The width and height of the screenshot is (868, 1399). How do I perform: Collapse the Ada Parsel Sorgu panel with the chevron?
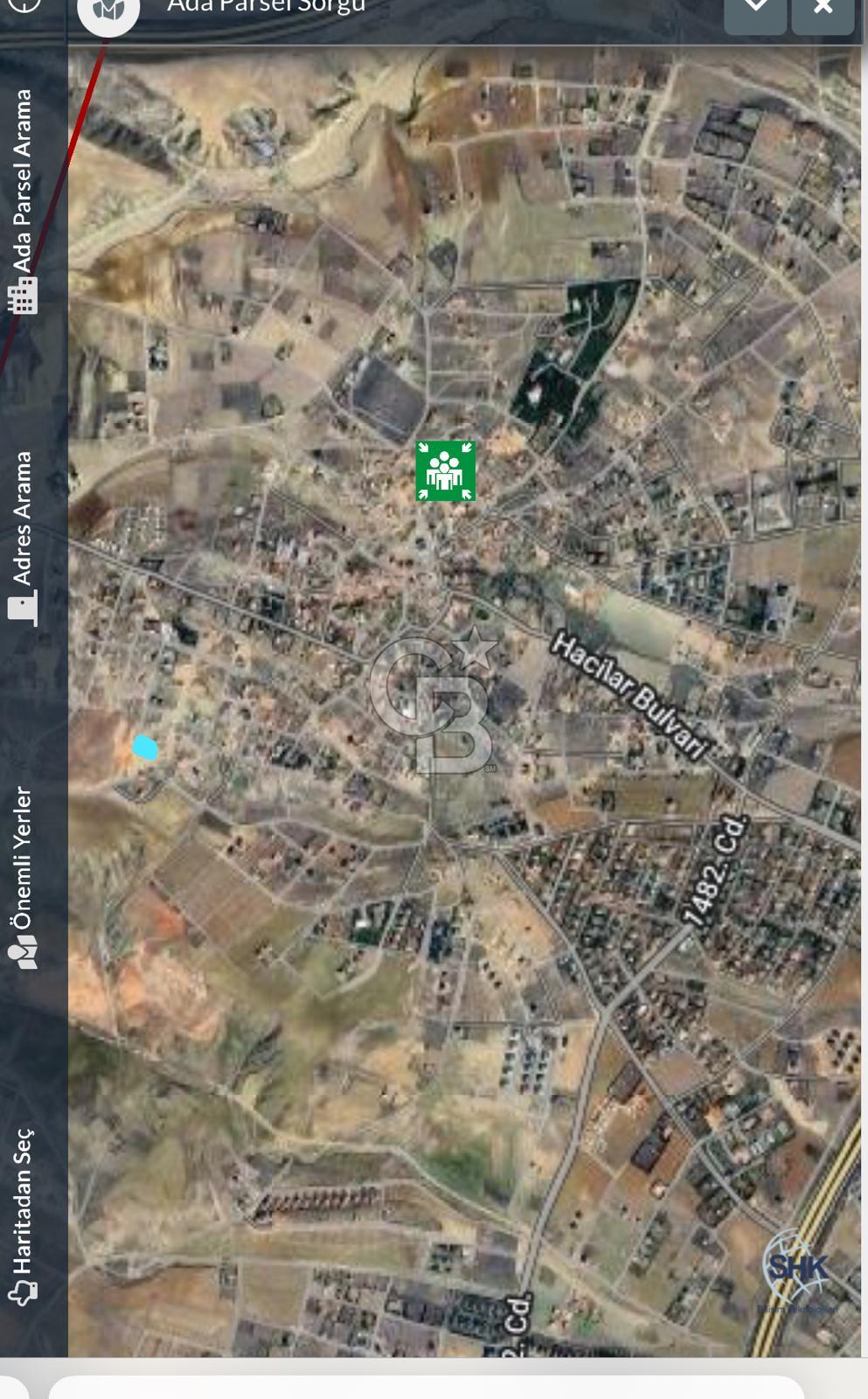click(x=755, y=9)
